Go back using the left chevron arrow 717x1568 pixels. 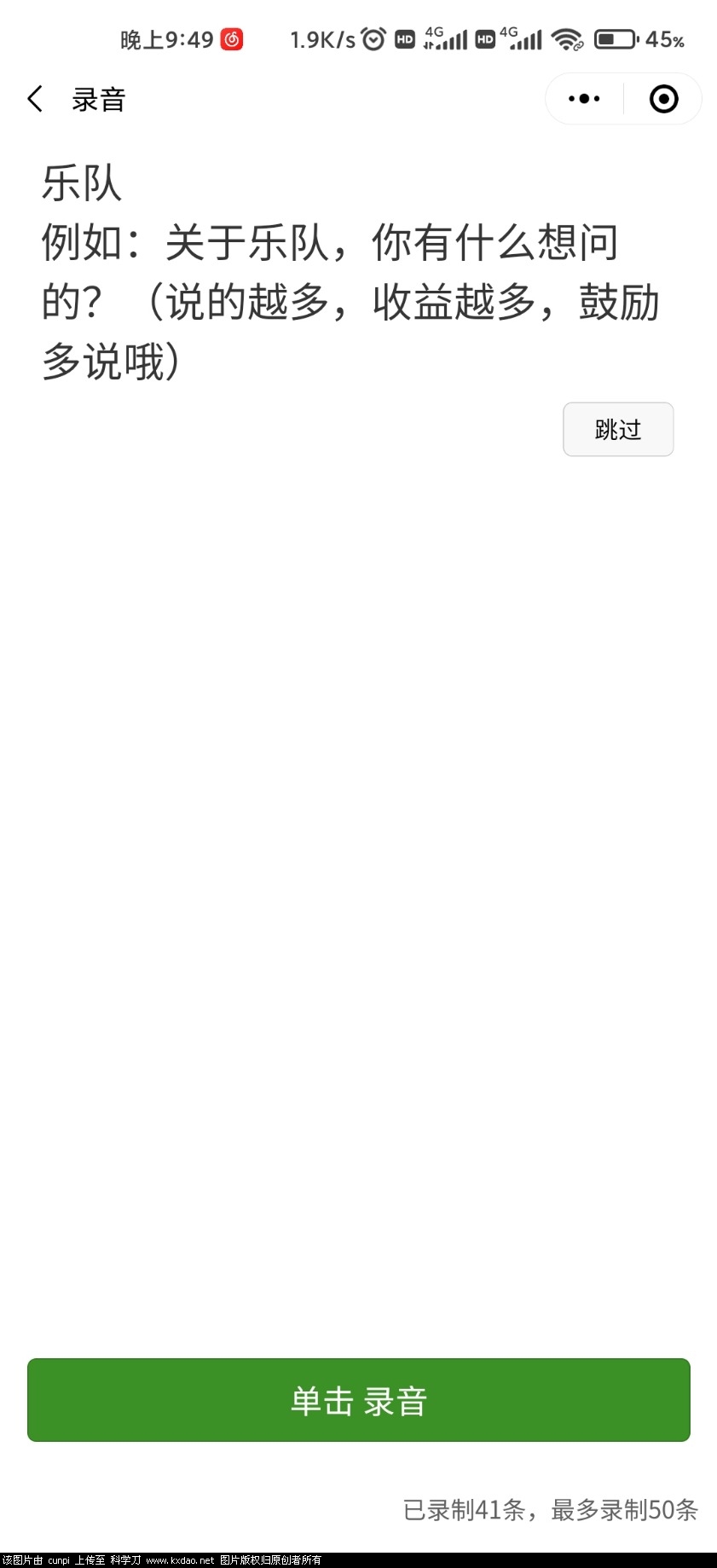pyautogui.click(x=34, y=98)
